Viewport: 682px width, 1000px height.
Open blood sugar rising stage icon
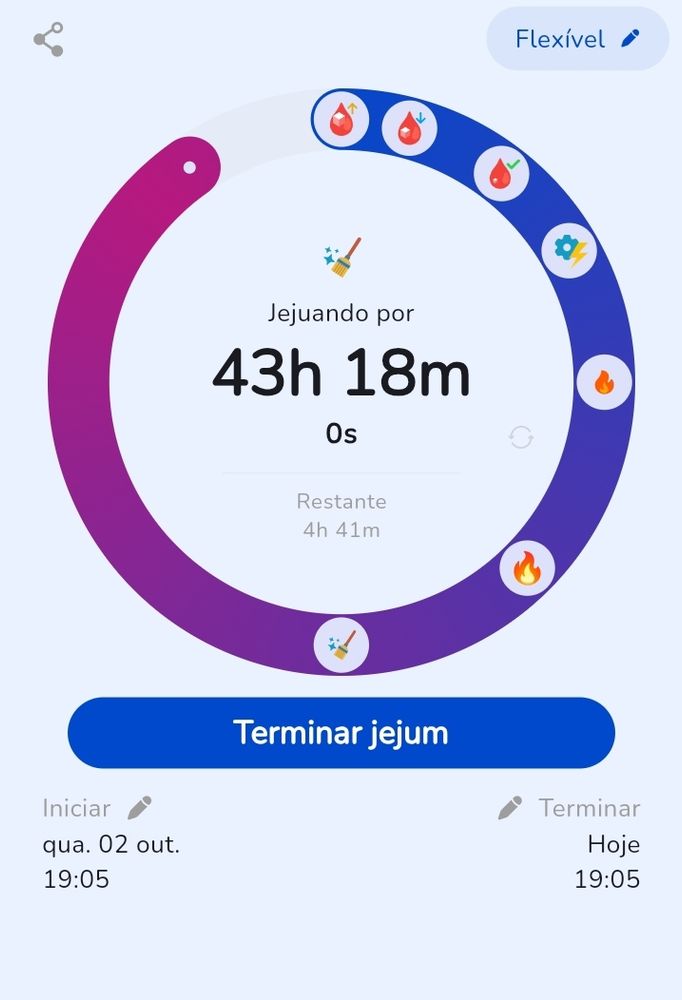(x=341, y=119)
